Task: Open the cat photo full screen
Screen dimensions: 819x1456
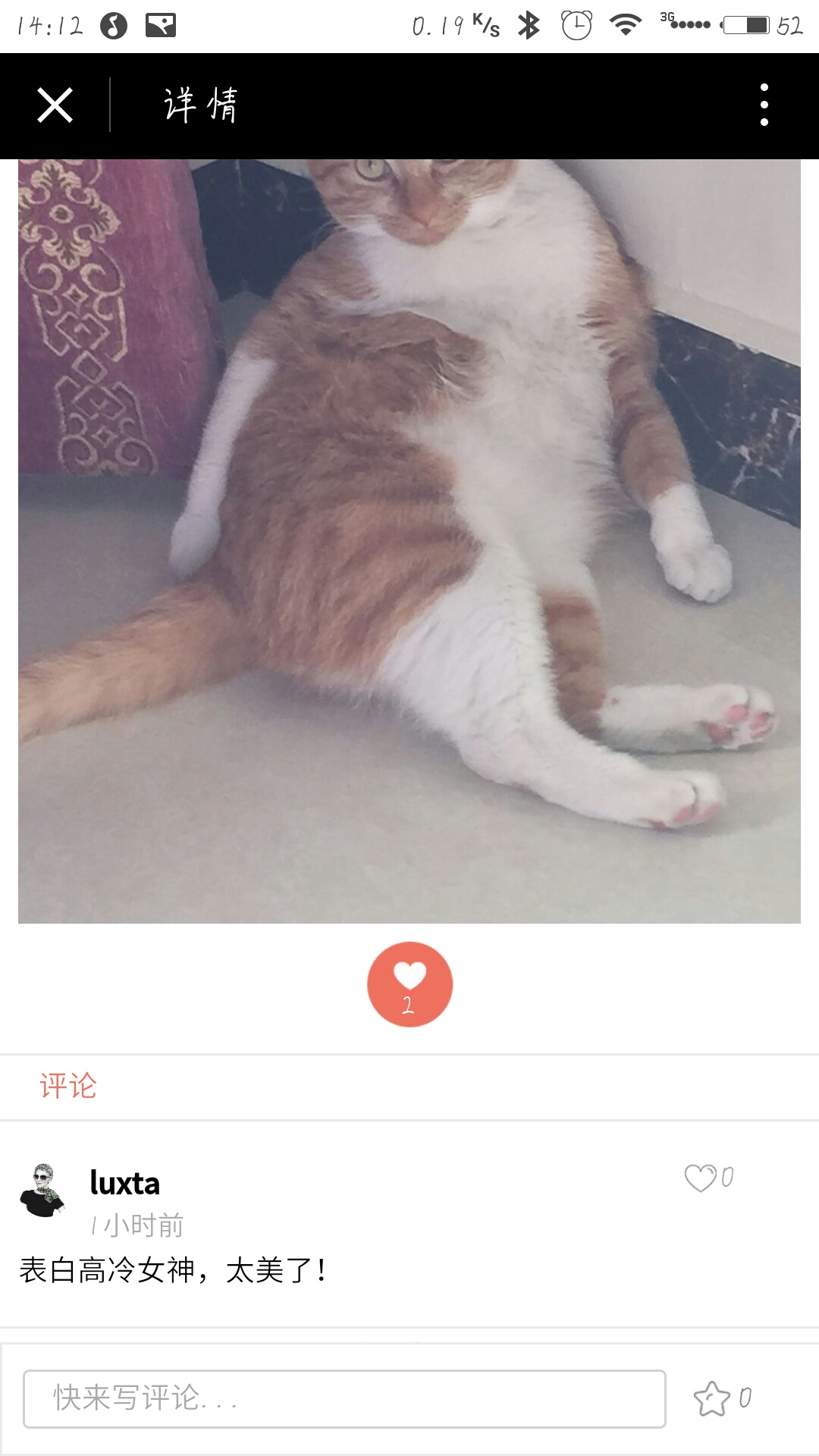Action: coord(409,540)
